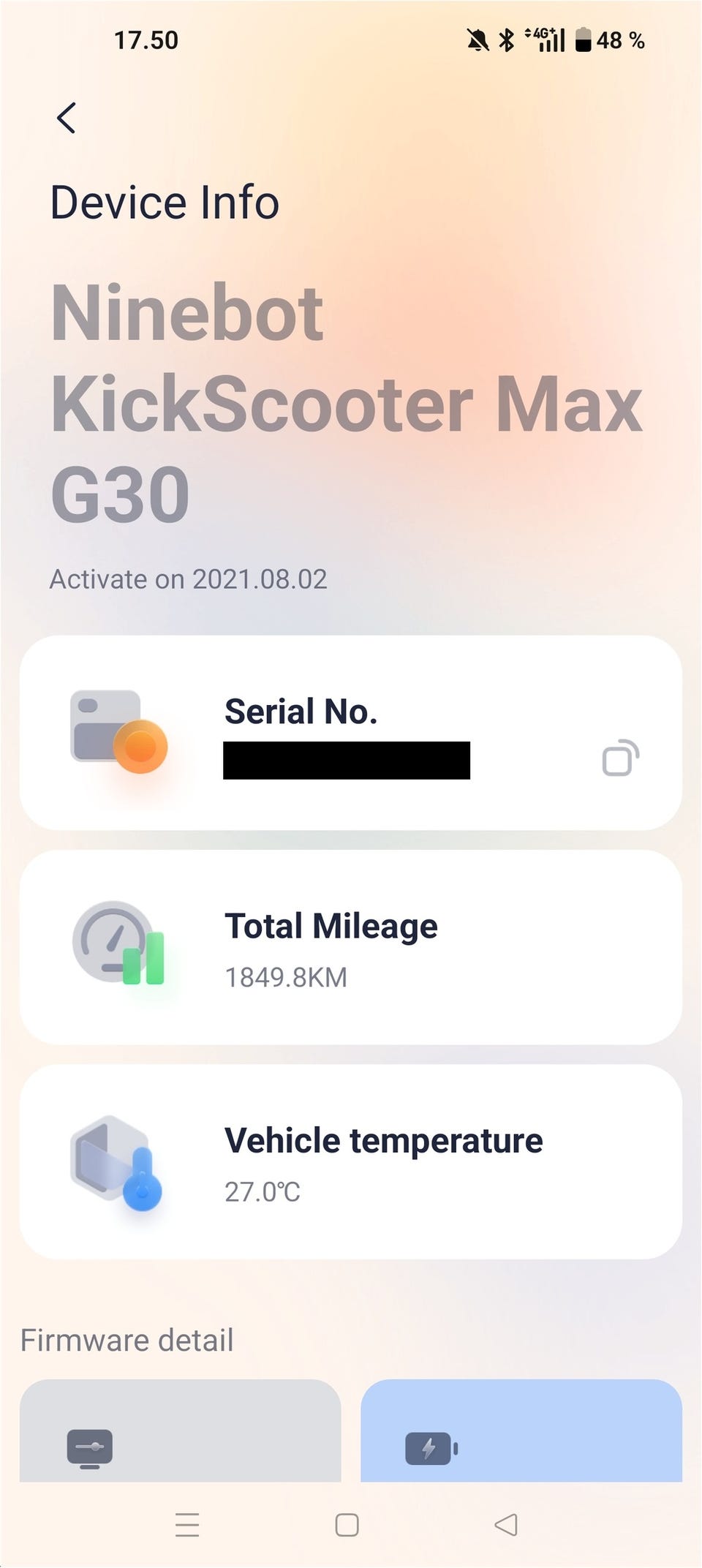Open recent apps from the navigation bar
The height and width of the screenshot is (1568, 702).
click(187, 1525)
